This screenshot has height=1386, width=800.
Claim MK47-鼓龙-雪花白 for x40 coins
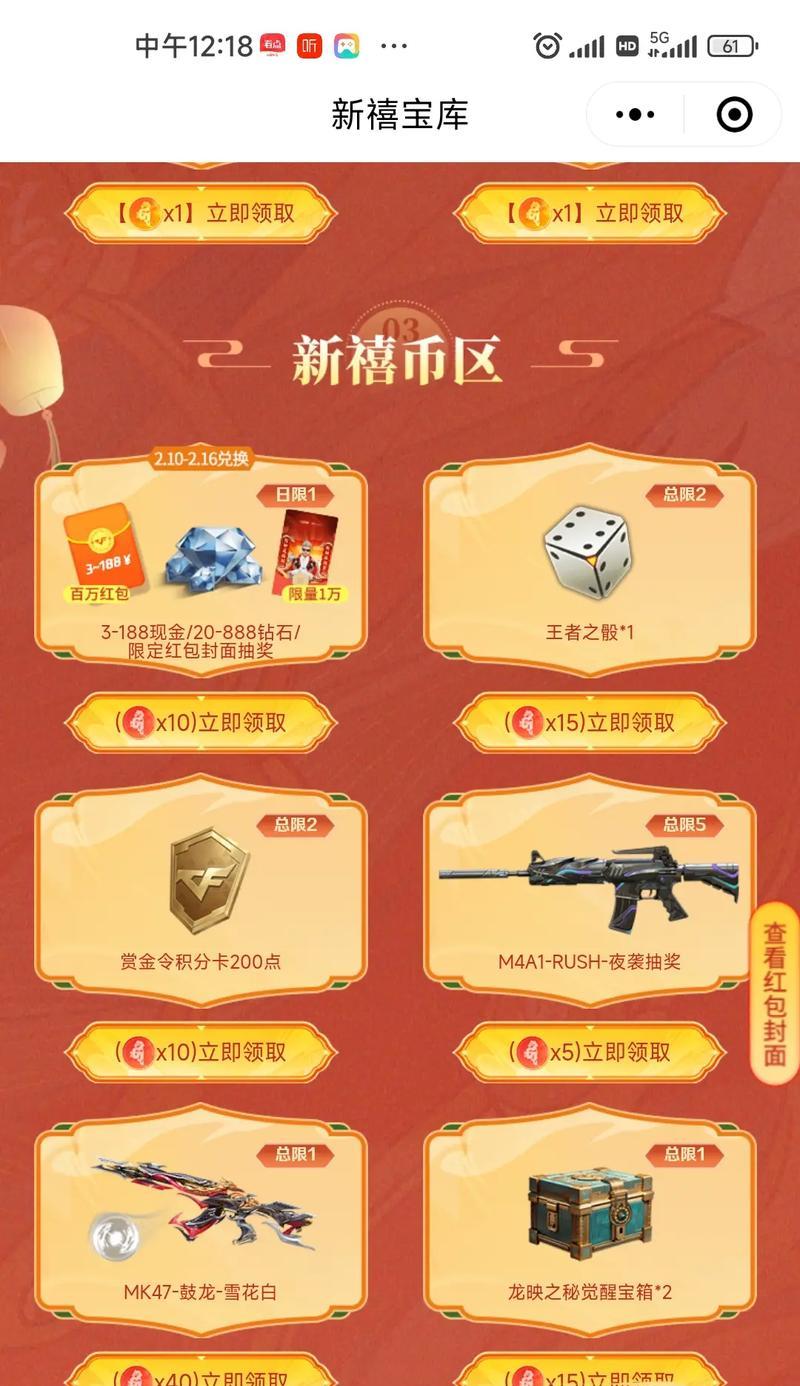pos(201,1372)
